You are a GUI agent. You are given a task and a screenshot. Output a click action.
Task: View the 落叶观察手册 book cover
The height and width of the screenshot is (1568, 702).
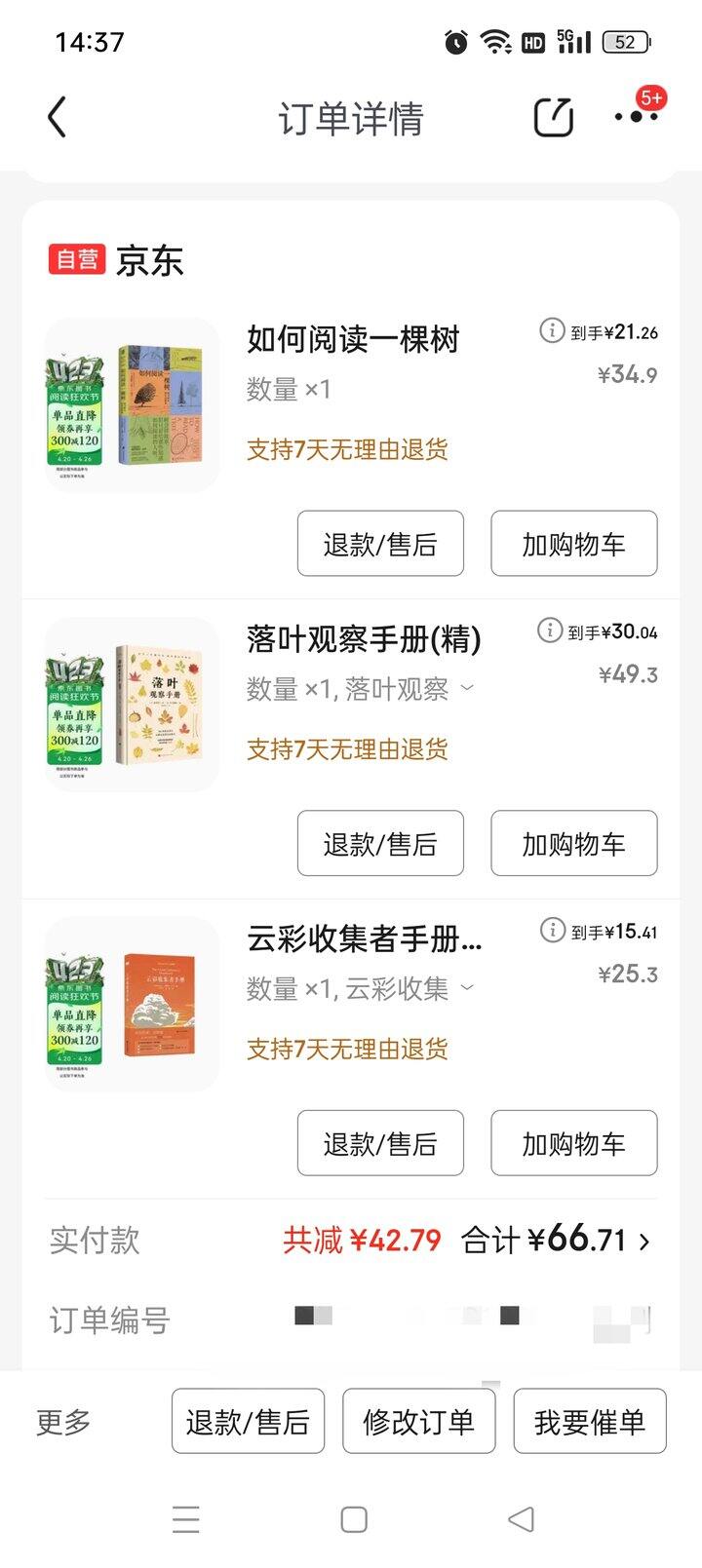(133, 705)
